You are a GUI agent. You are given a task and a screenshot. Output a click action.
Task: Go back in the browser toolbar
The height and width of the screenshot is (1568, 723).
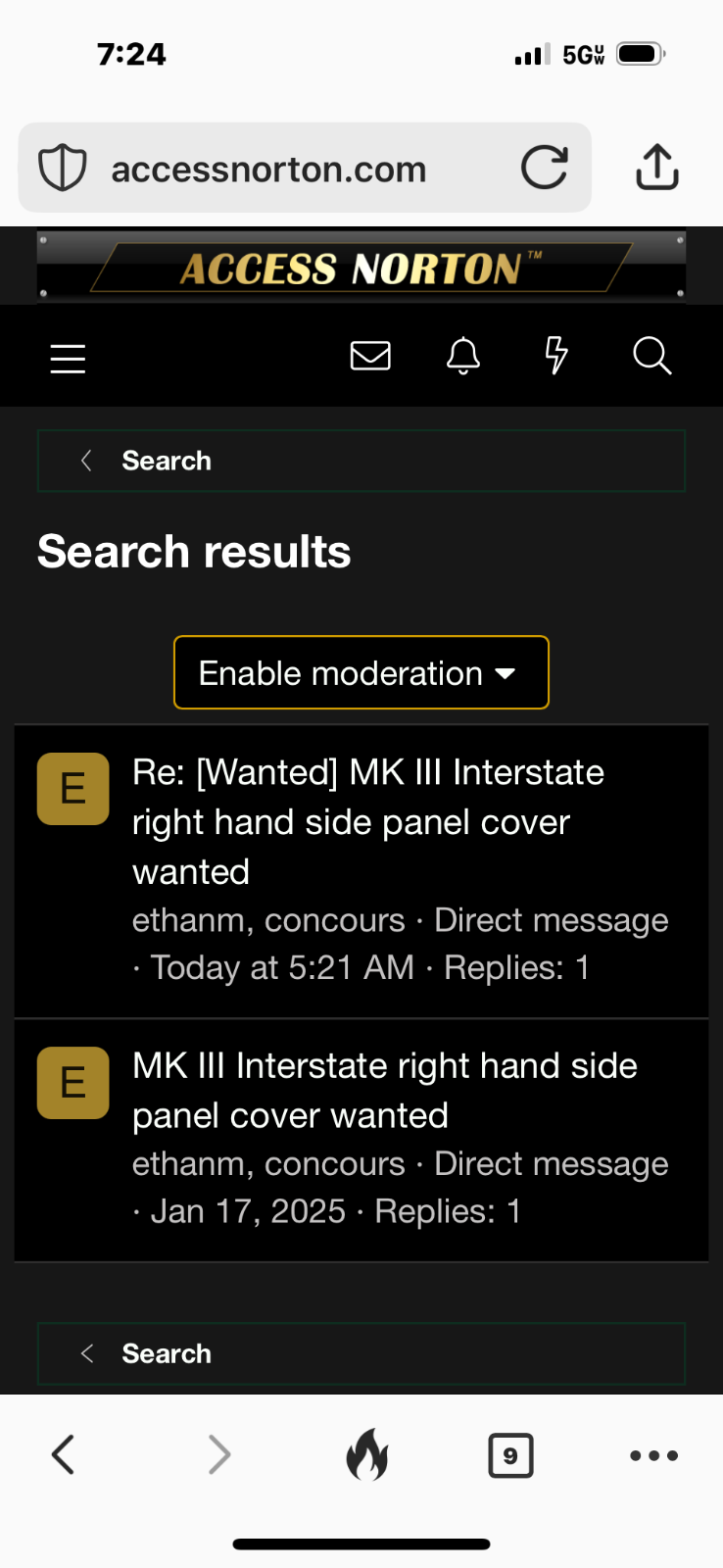click(x=64, y=1454)
